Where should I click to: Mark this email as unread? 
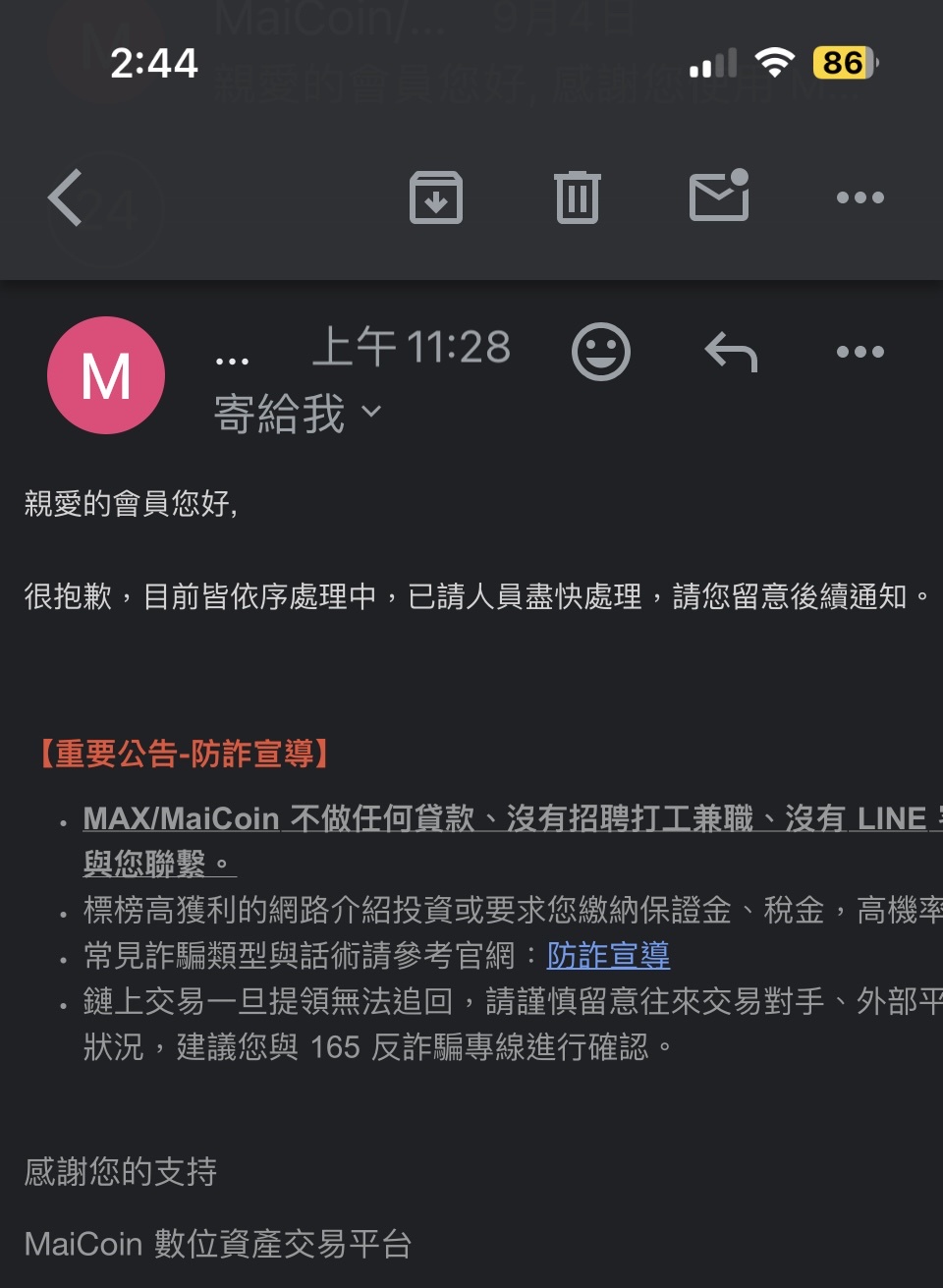pyautogui.click(x=719, y=196)
